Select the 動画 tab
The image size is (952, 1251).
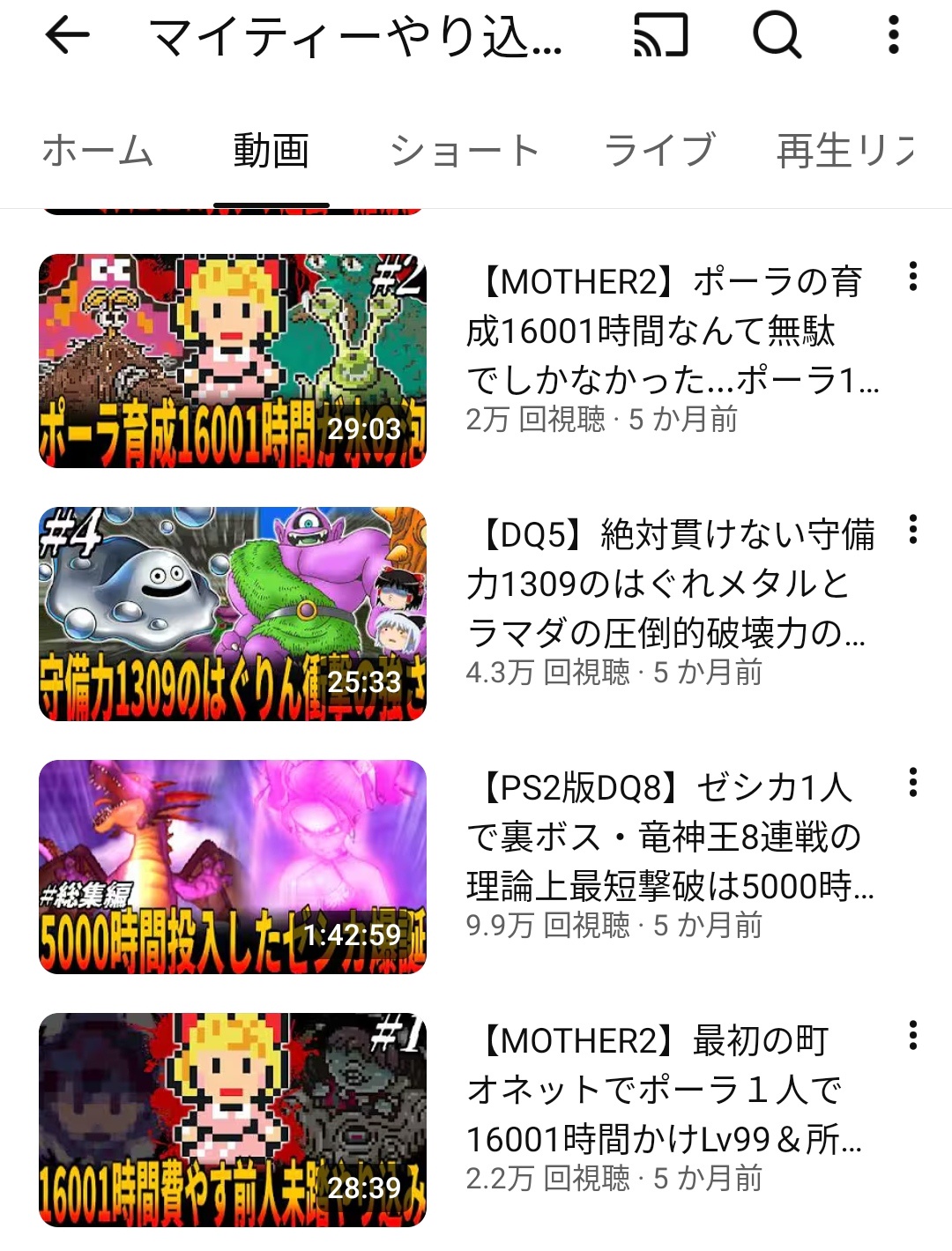[x=271, y=151]
